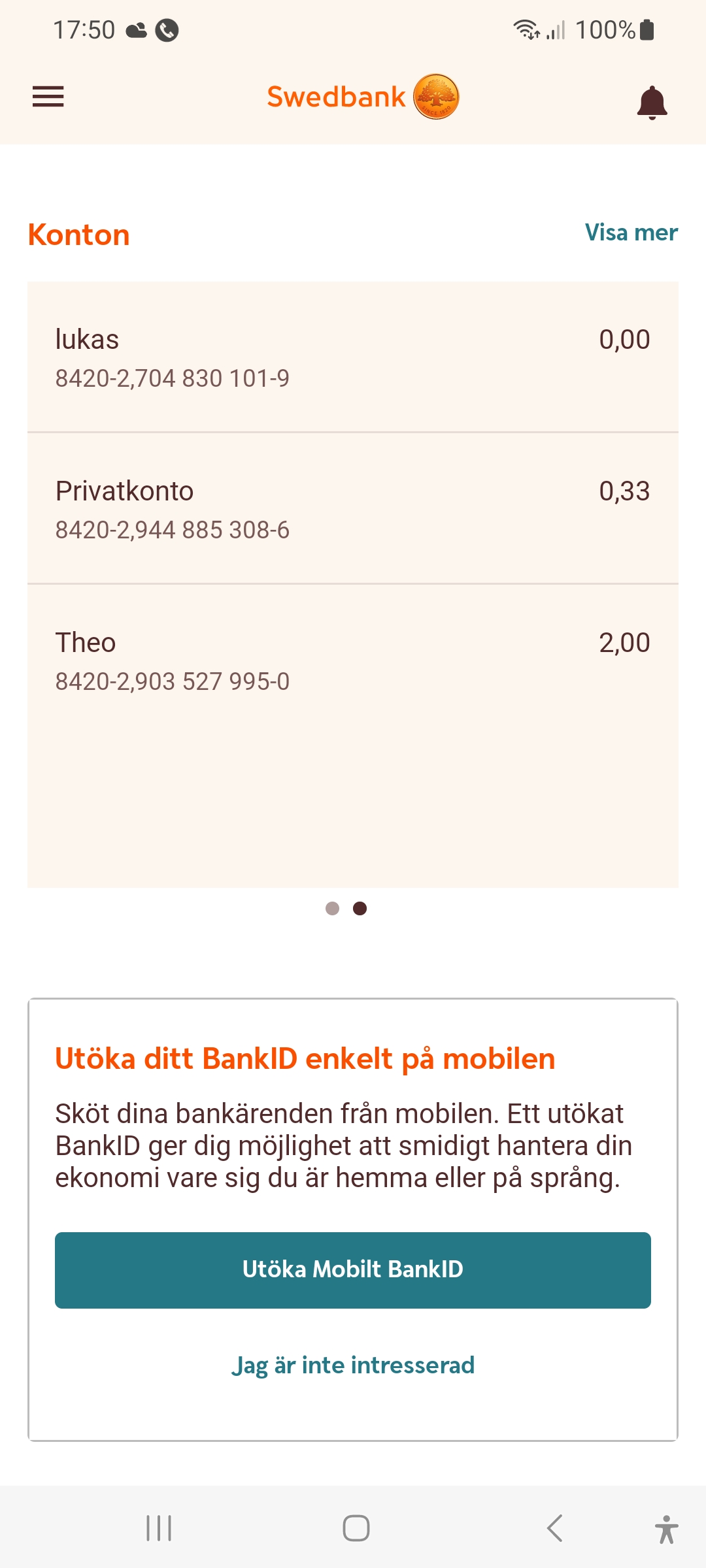
Task: Tap Utöka Mobilt BankID button
Action: pos(353,1269)
